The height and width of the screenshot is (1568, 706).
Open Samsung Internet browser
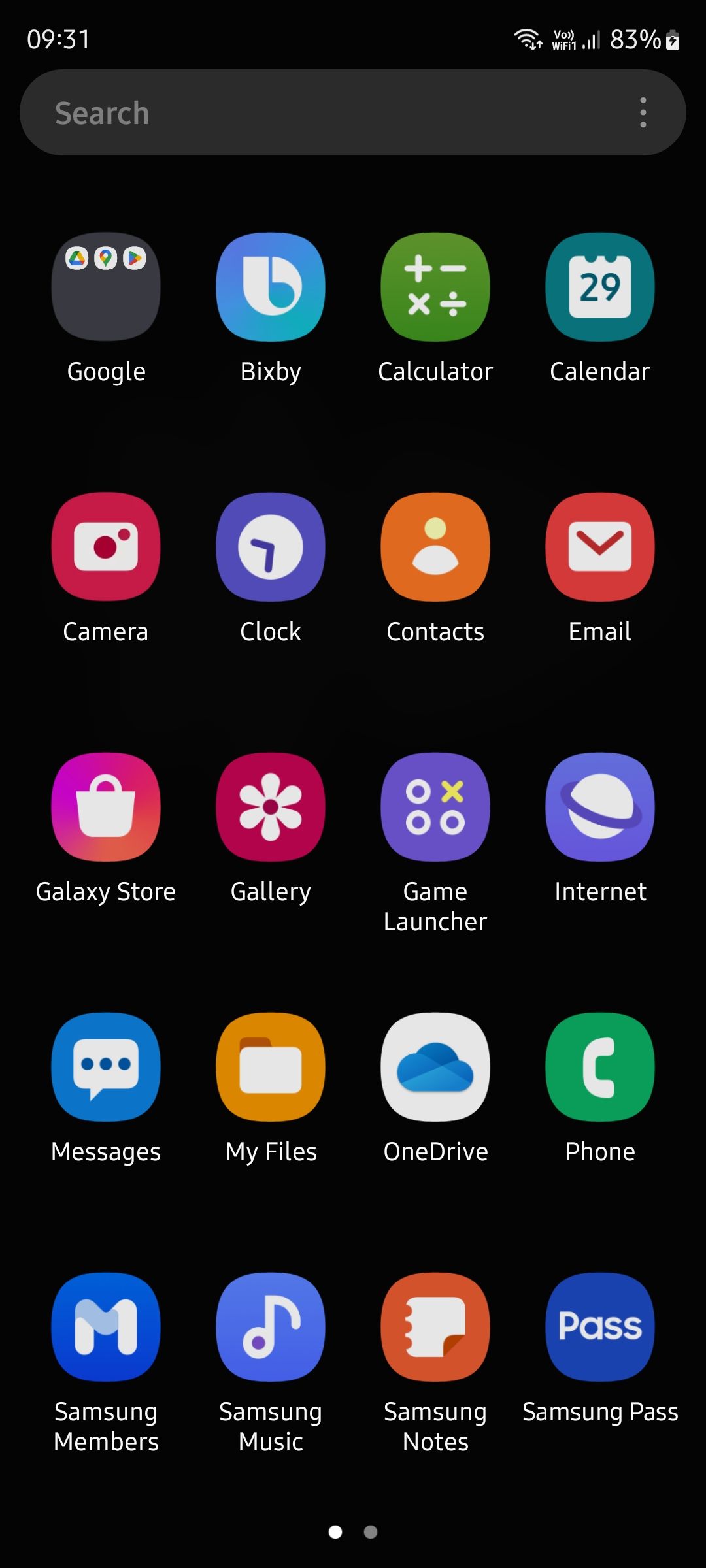click(x=599, y=807)
